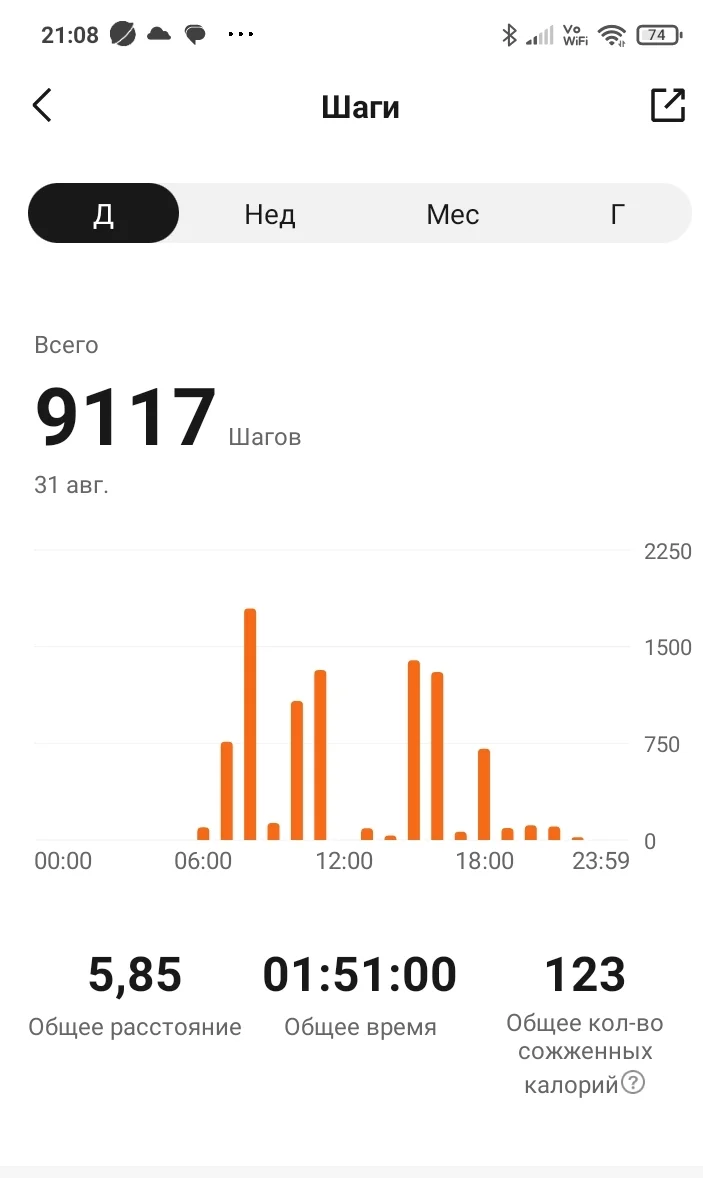The image size is (703, 1178).
Task: Switch to the Мес monthly view
Action: pos(452,214)
